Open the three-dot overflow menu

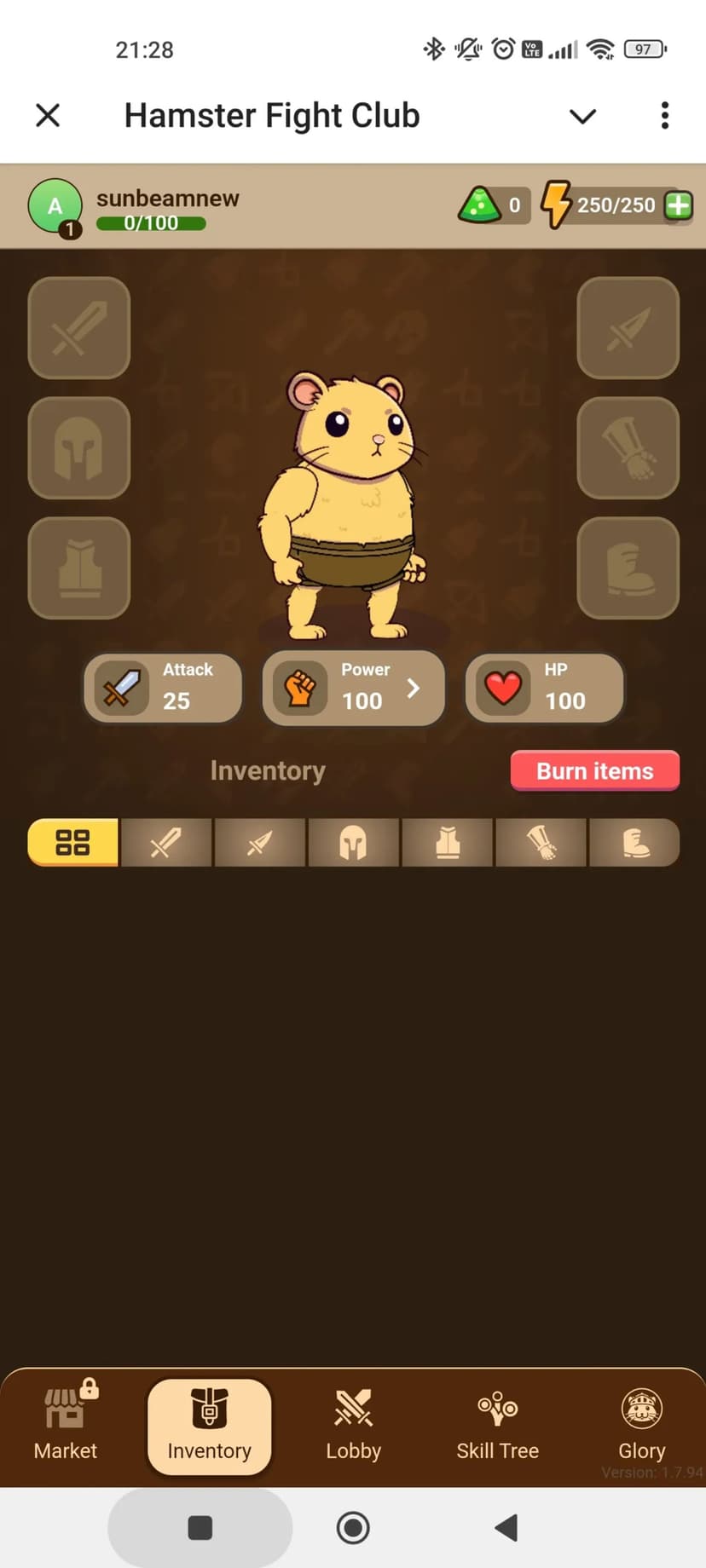point(664,116)
